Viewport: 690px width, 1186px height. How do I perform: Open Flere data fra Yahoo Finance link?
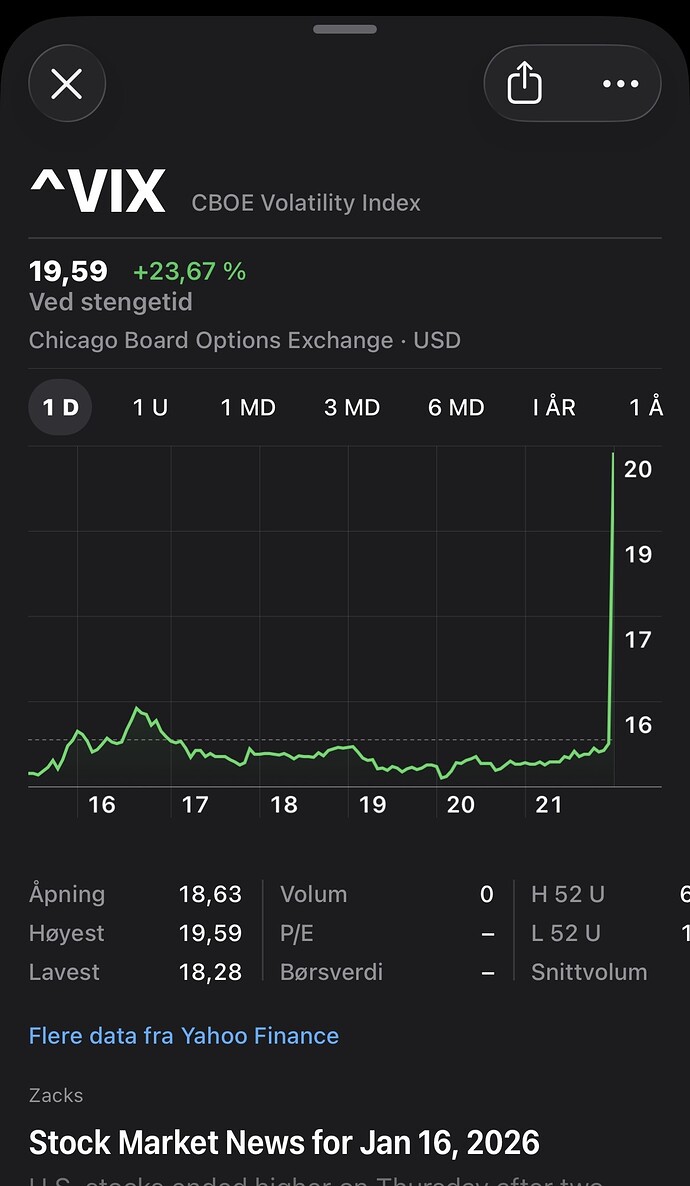point(184,1036)
